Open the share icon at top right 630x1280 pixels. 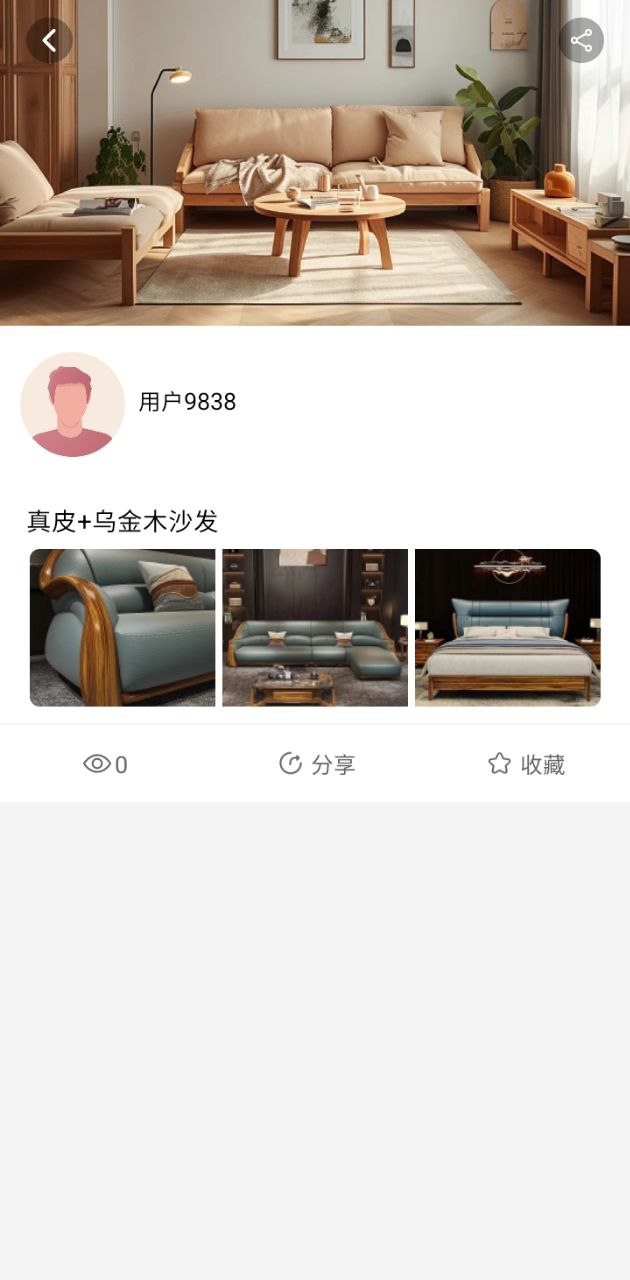pyautogui.click(x=581, y=41)
